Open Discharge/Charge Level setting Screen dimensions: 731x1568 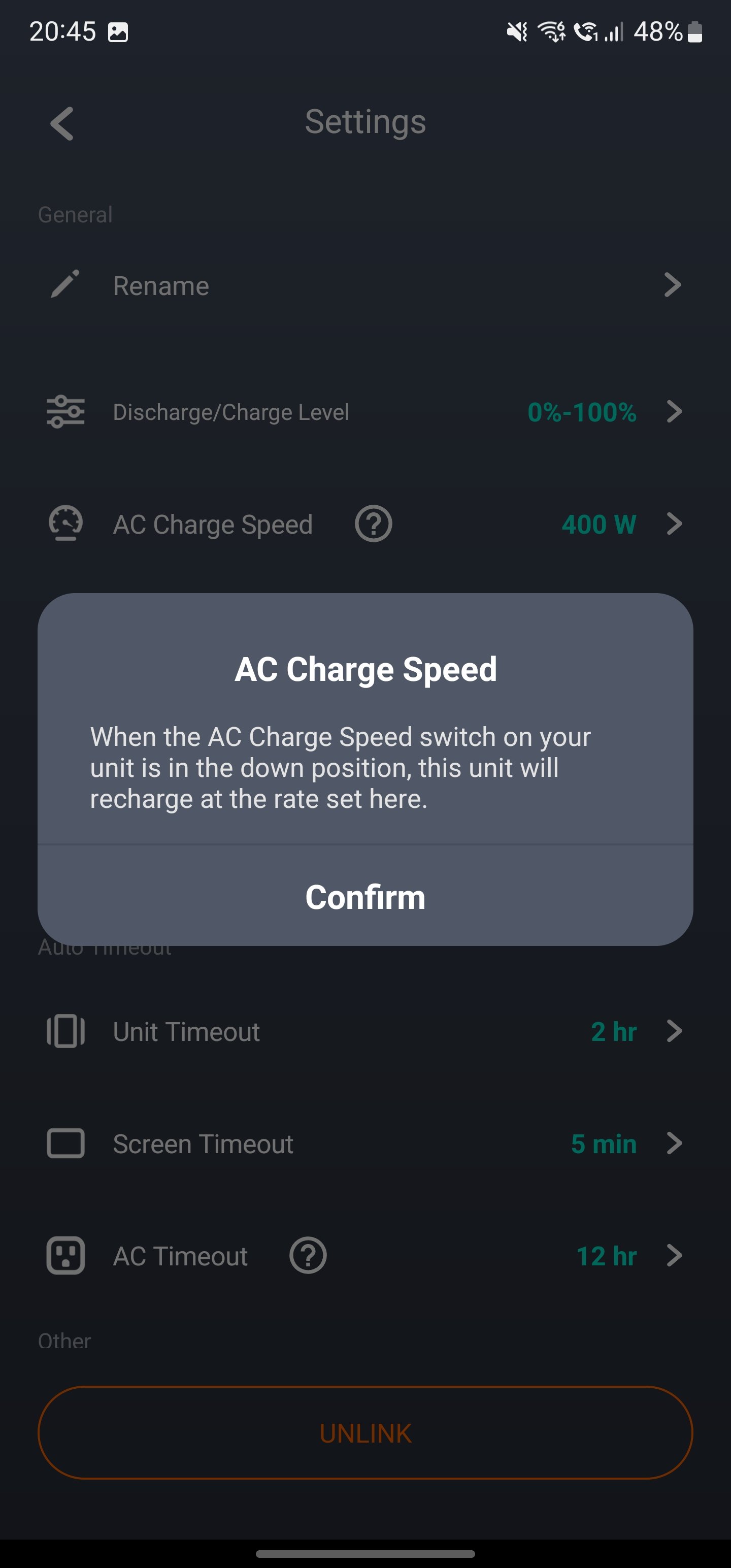point(365,412)
